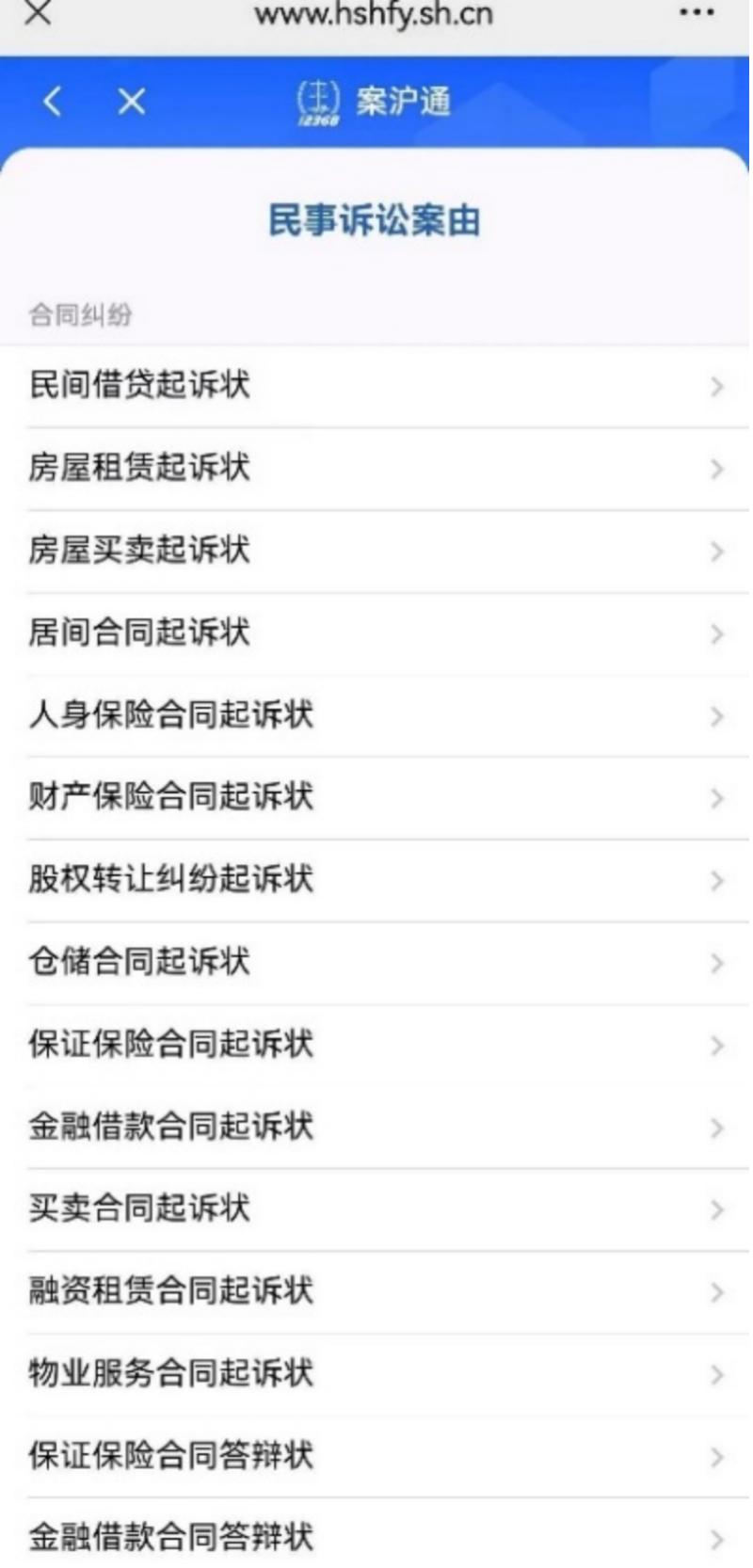This screenshot has width=753, height=1568.
Task: Select 房屋租赁起诉状
Action: point(376,468)
